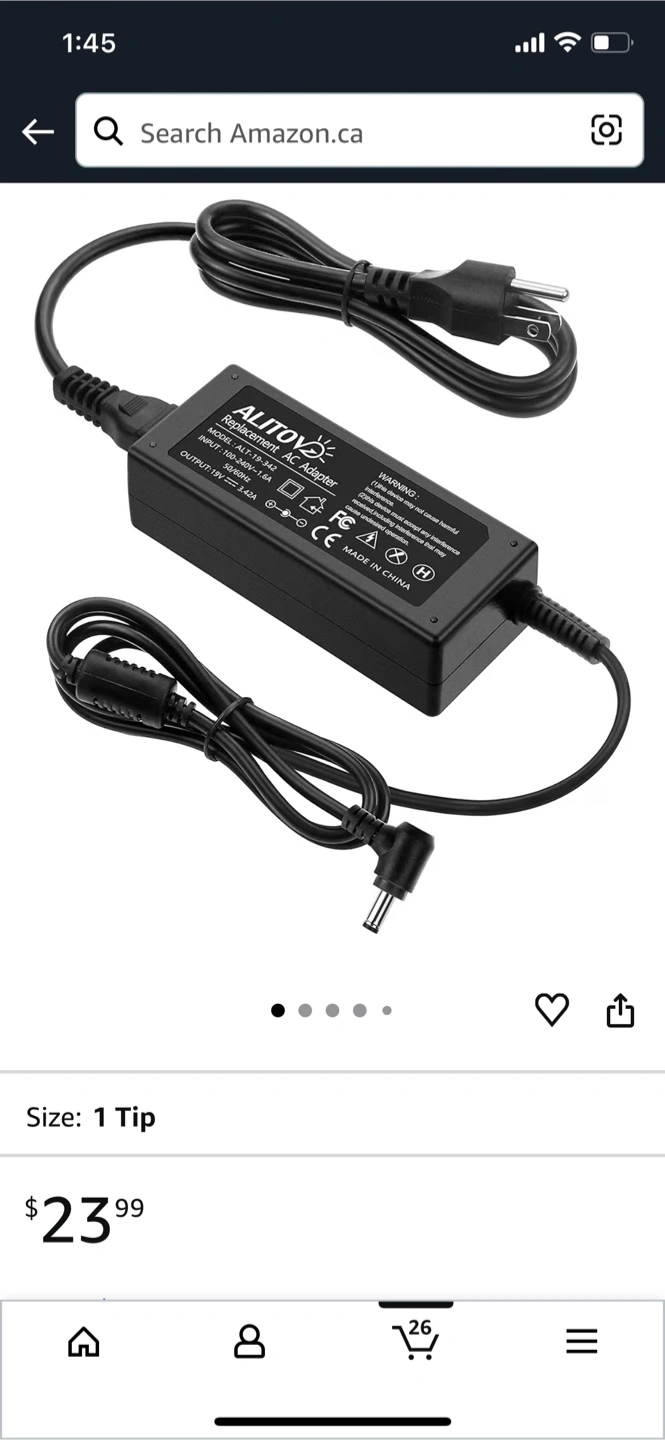This screenshot has height=1440, width=665.
Task: Open the ALITOVE adapter product image
Action: pyautogui.click(x=332, y=570)
